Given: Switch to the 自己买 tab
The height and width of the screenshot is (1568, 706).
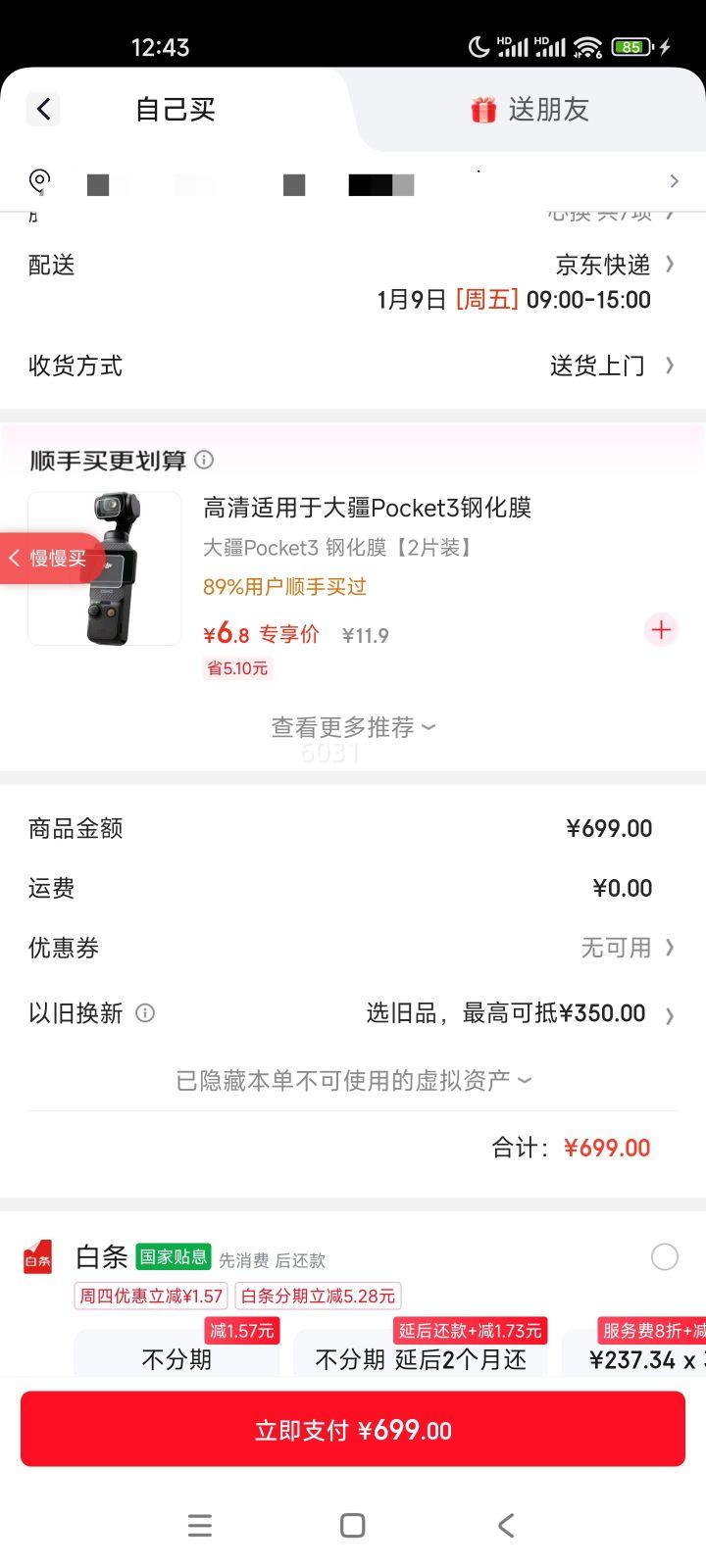Looking at the screenshot, I should pos(177,109).
